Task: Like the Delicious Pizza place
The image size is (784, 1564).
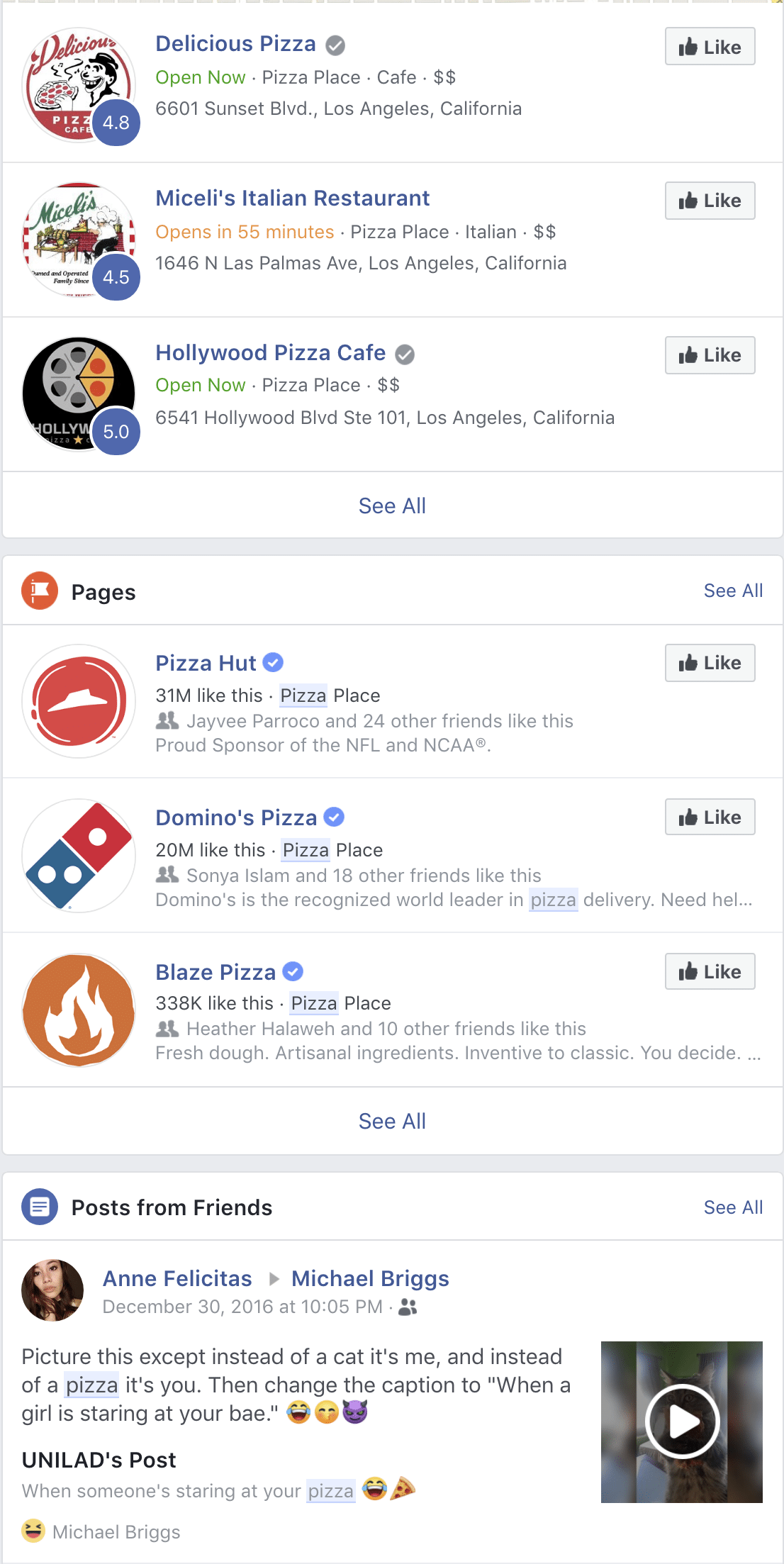Action: pos(710,47)
